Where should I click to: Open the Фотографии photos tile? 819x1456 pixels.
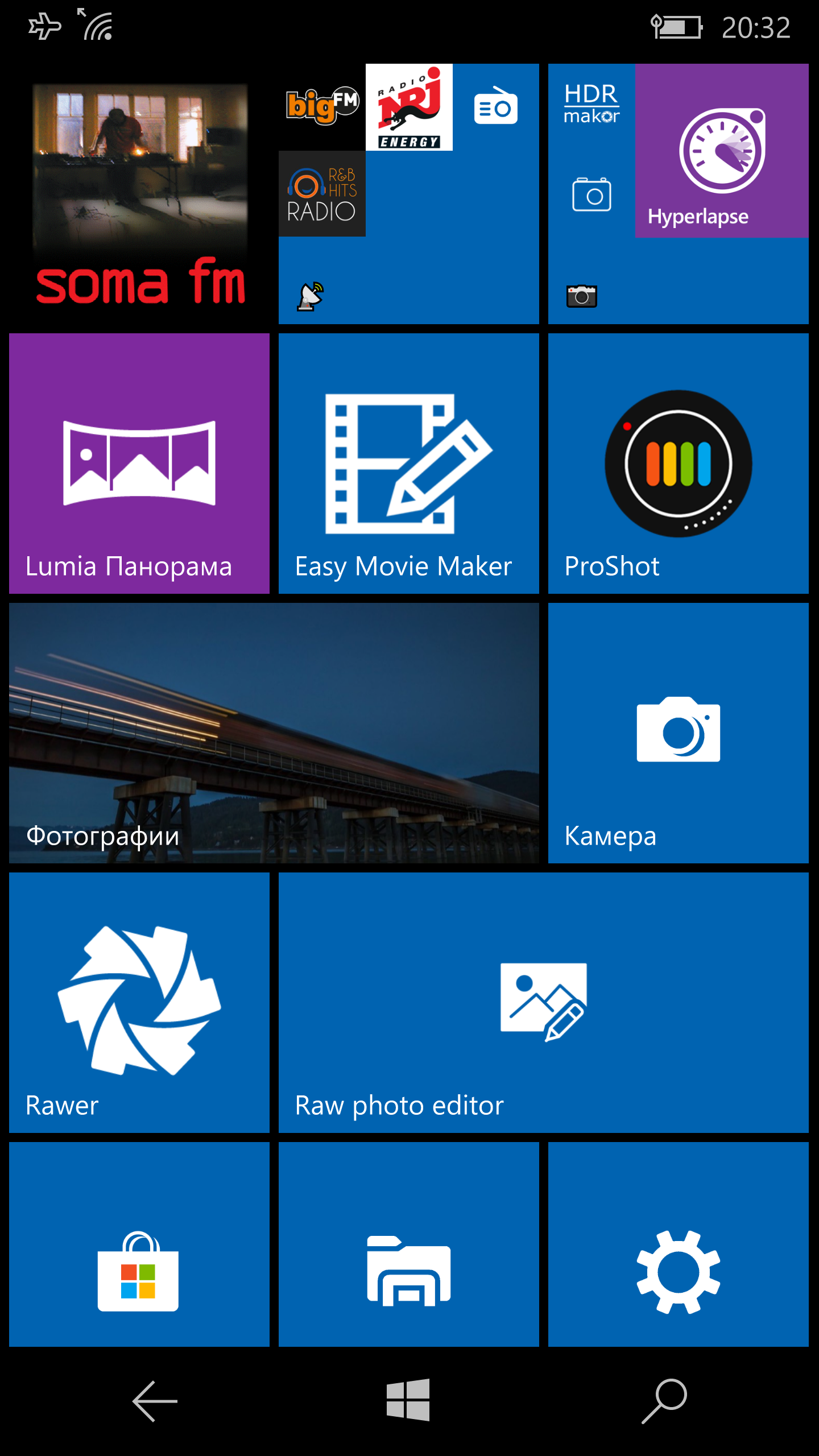[x=274, y=733]
